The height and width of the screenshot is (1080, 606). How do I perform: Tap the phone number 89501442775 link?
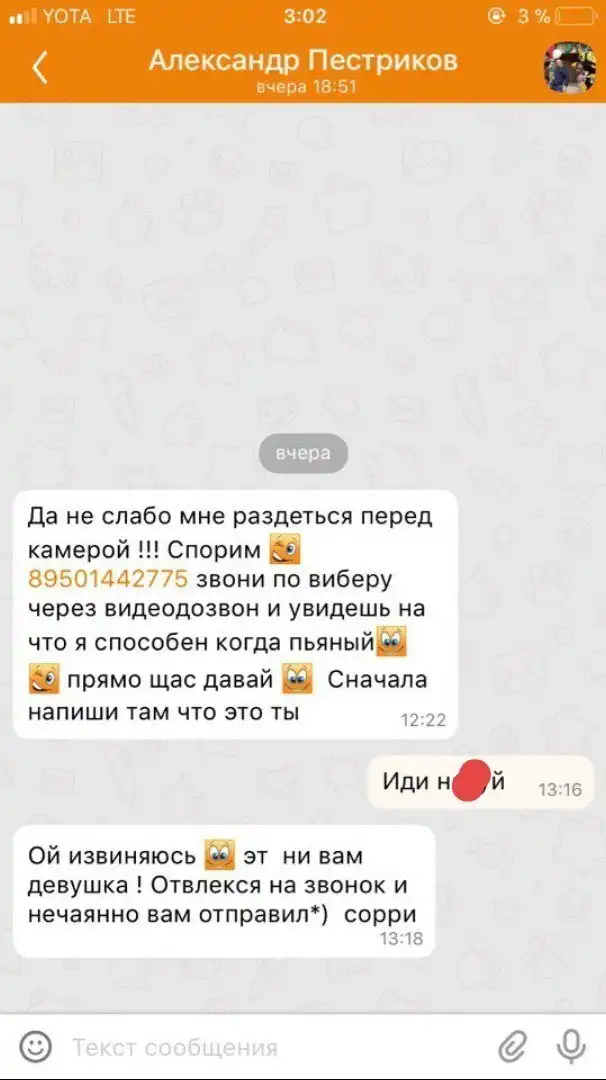pyautogui.click(x=108, y=579)
